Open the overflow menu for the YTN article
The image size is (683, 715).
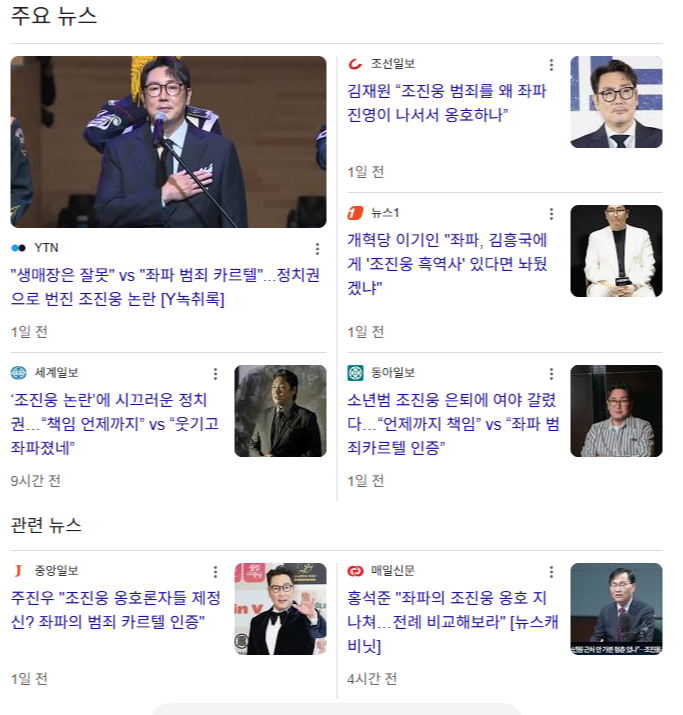pyautogui.click(x=318, y=248)
